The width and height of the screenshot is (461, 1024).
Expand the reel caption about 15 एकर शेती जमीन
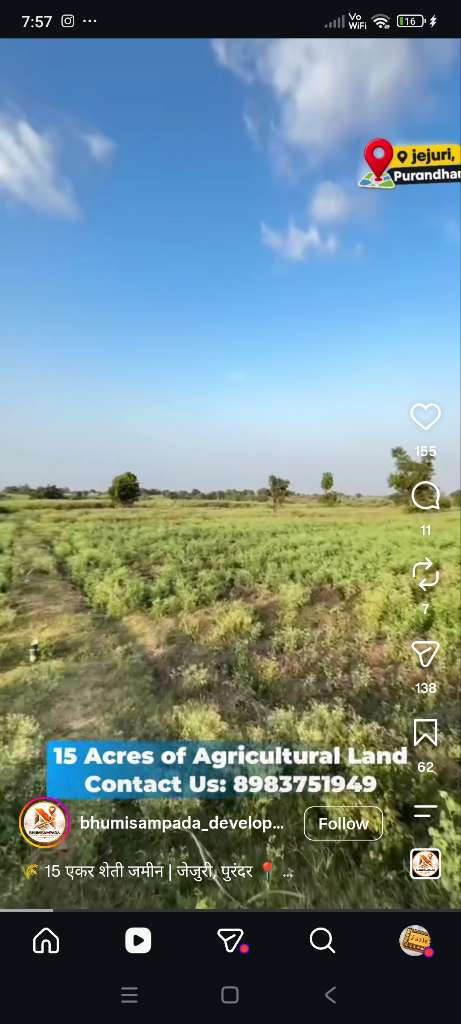coord(158,871)
